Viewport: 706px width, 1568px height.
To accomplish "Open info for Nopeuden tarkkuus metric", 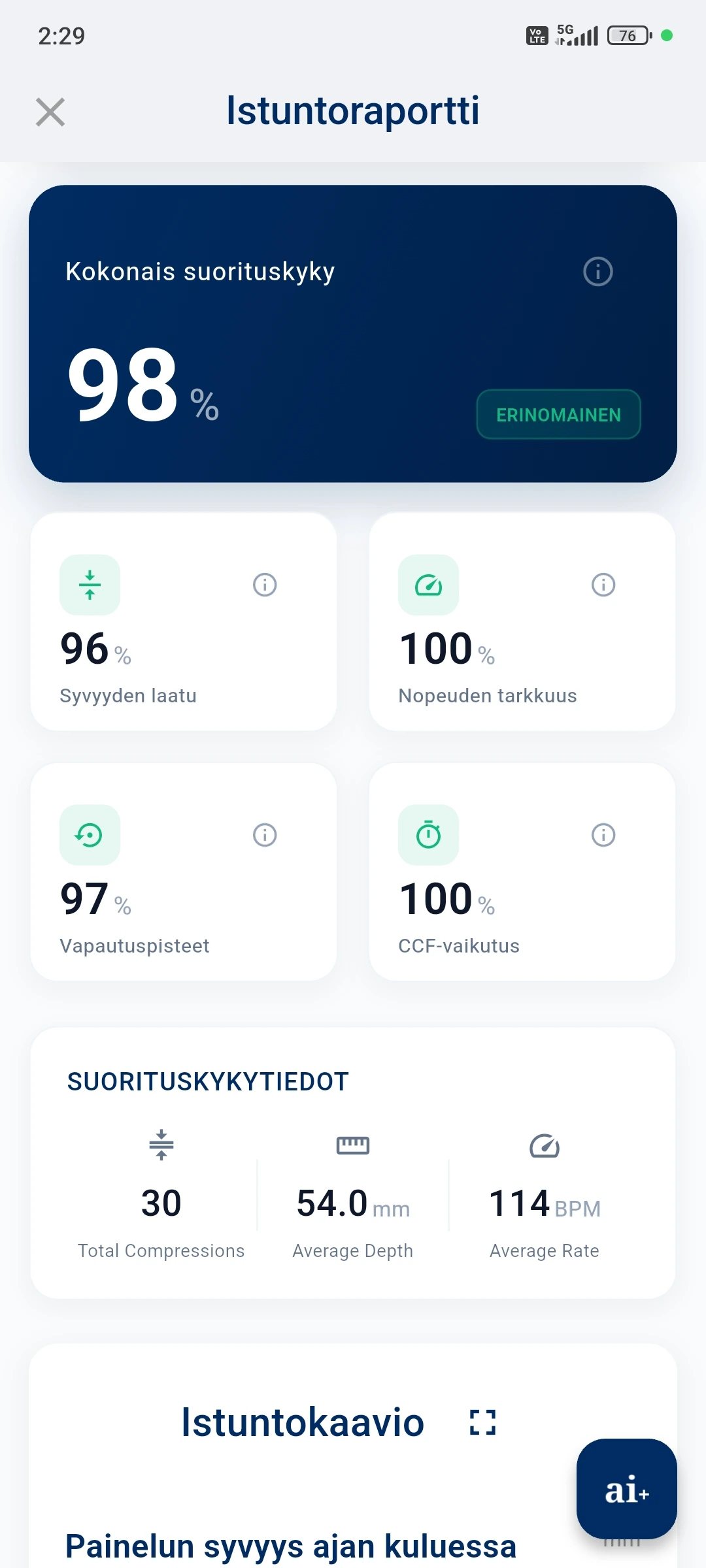I will [602, 585].
